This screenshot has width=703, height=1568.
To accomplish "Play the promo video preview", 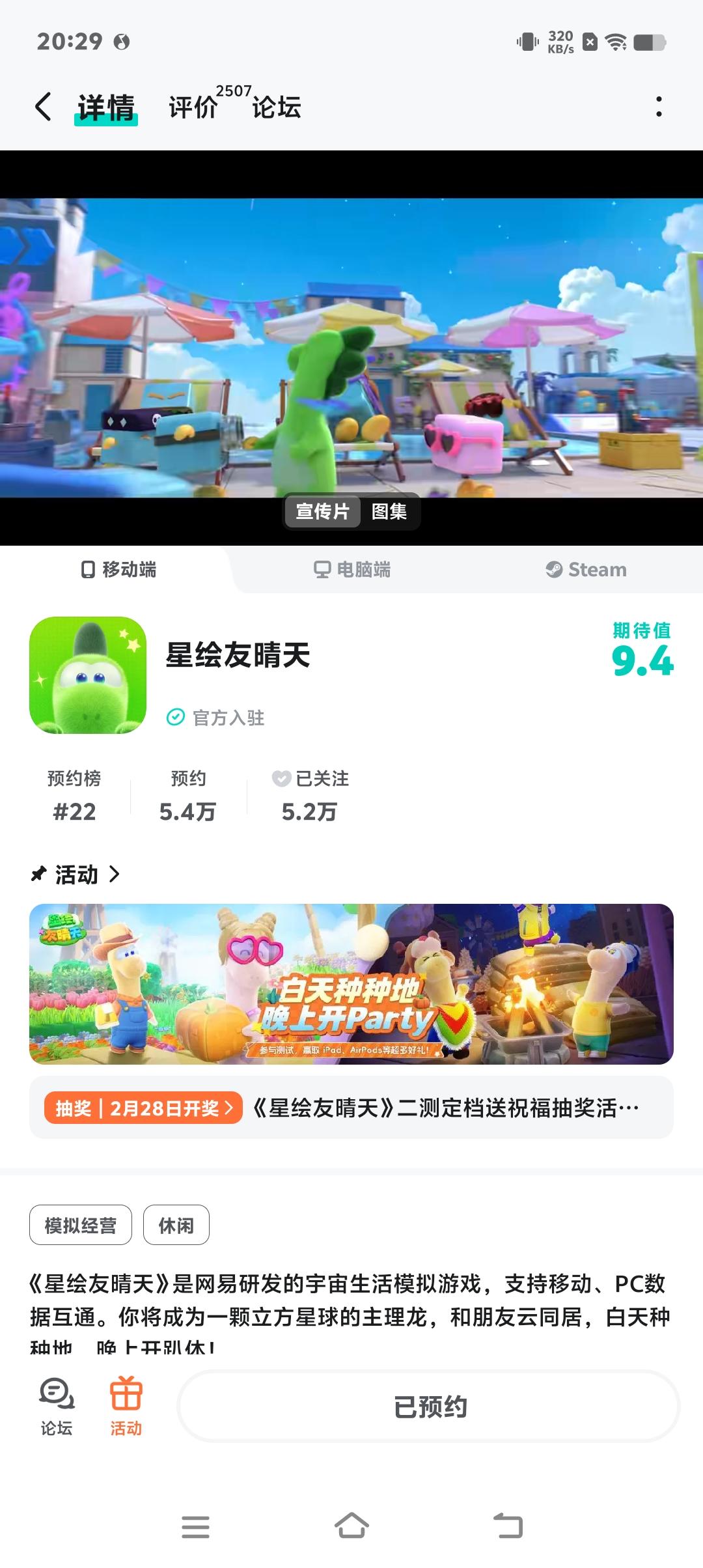I will click(x=351, y=348).
